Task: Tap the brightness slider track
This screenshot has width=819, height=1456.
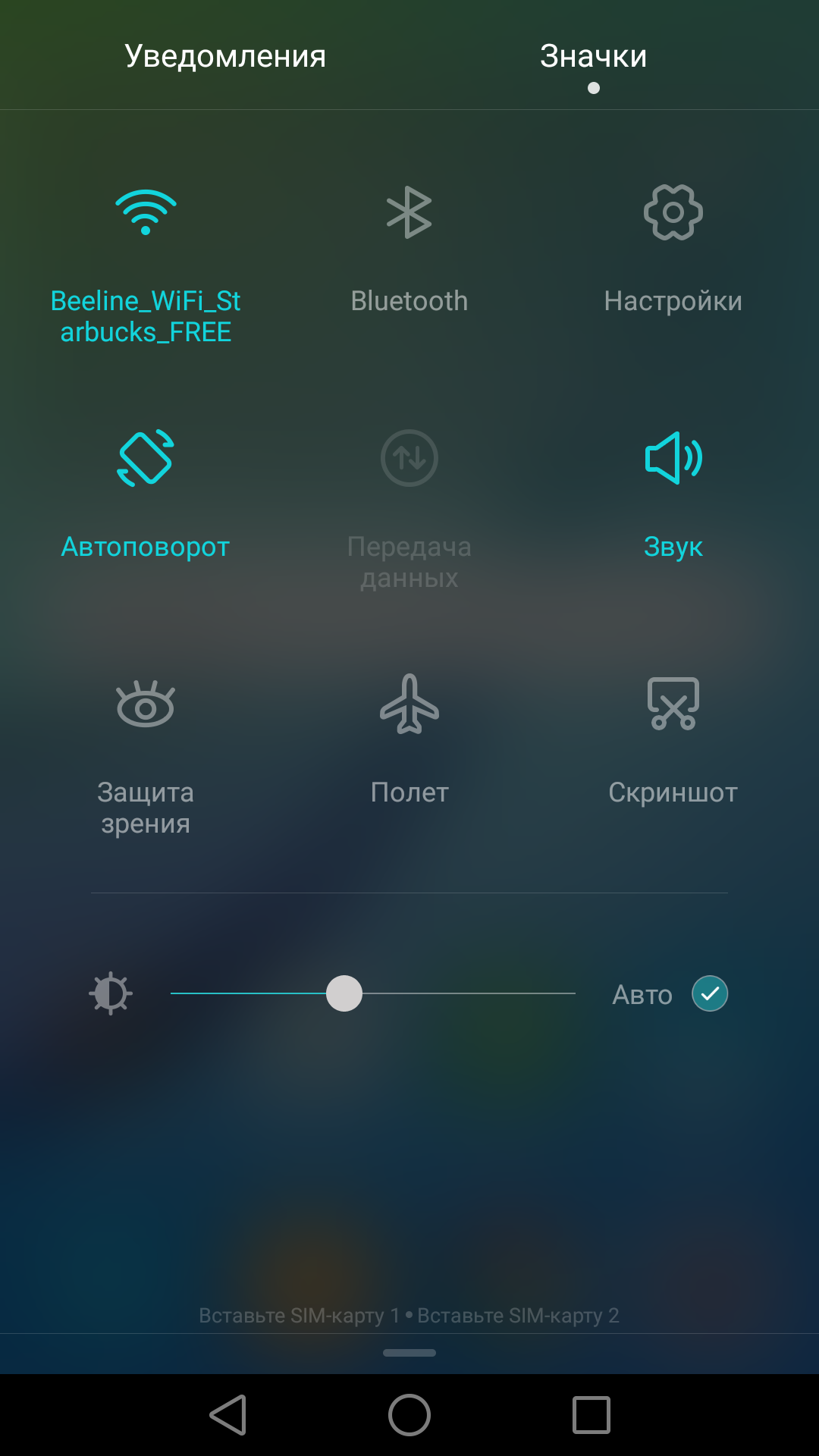Action: (x=373, y=993)
